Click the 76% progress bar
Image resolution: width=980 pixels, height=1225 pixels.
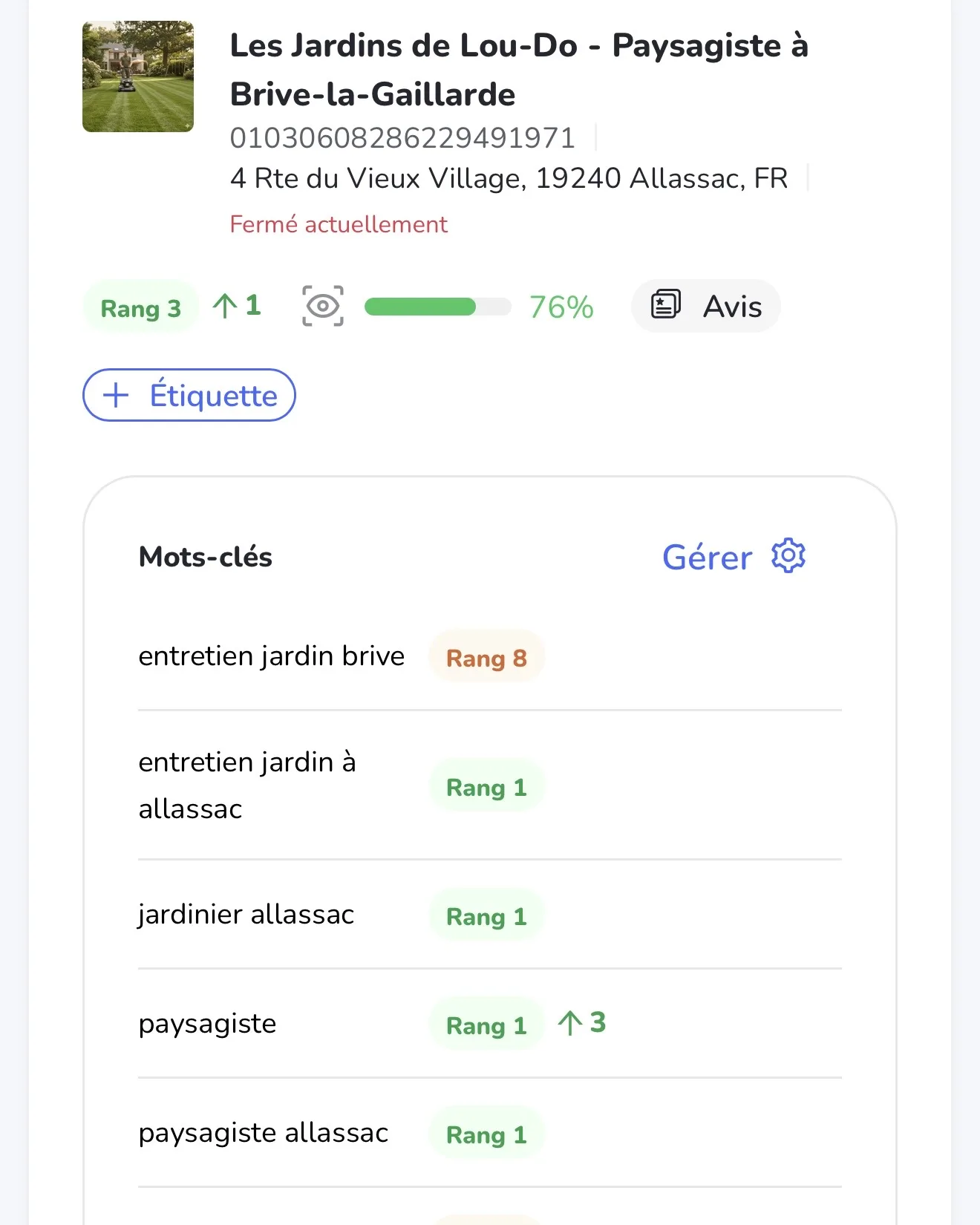tap(437, 305)
